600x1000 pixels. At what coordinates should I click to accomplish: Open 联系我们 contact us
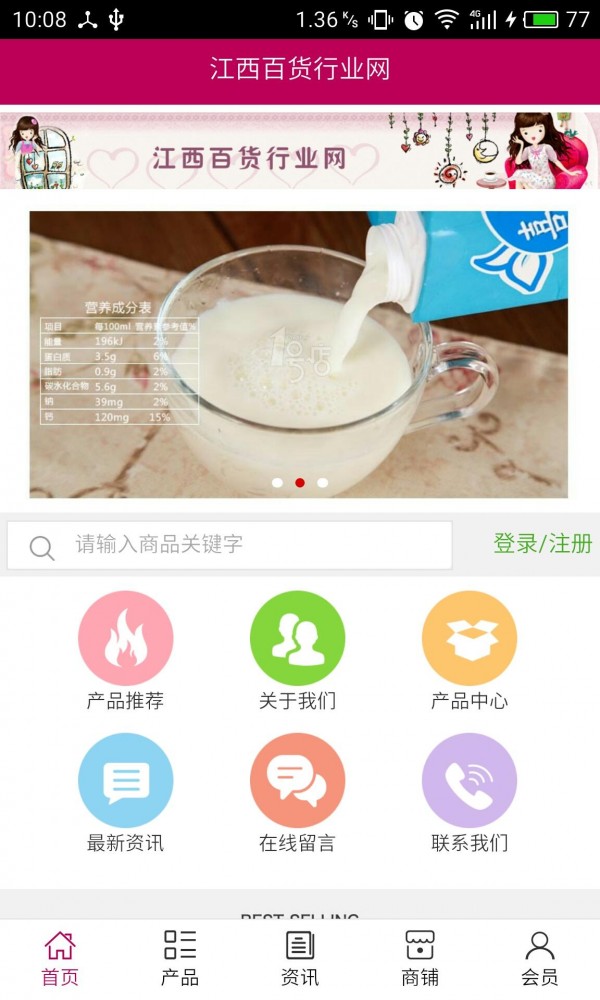tap(469, 780)
